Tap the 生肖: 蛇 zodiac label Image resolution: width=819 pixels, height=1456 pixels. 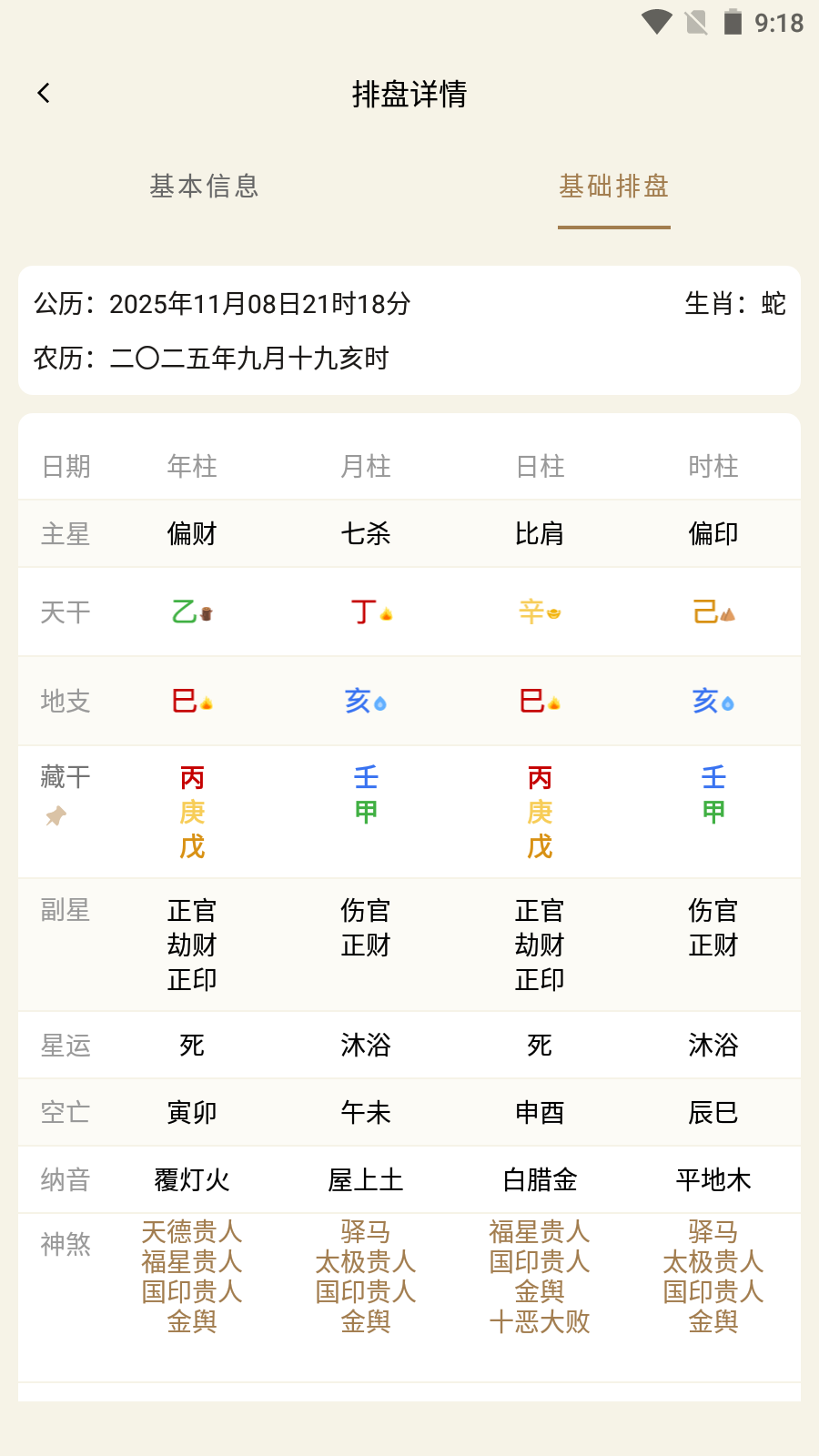pyautogui.click(x=737, y=305)
